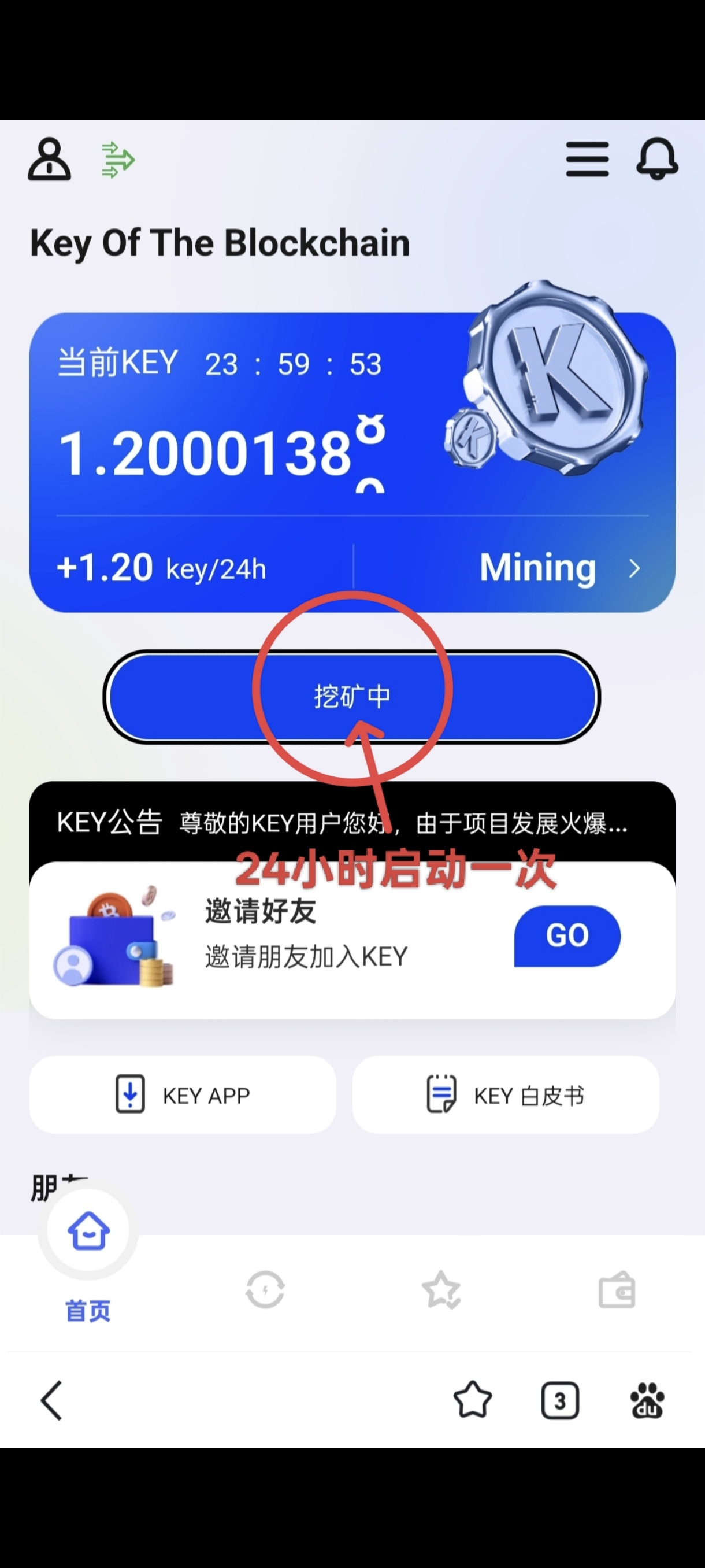Open the notifications bell
This screenshot has height=1568, width=705.
point(657,159)
